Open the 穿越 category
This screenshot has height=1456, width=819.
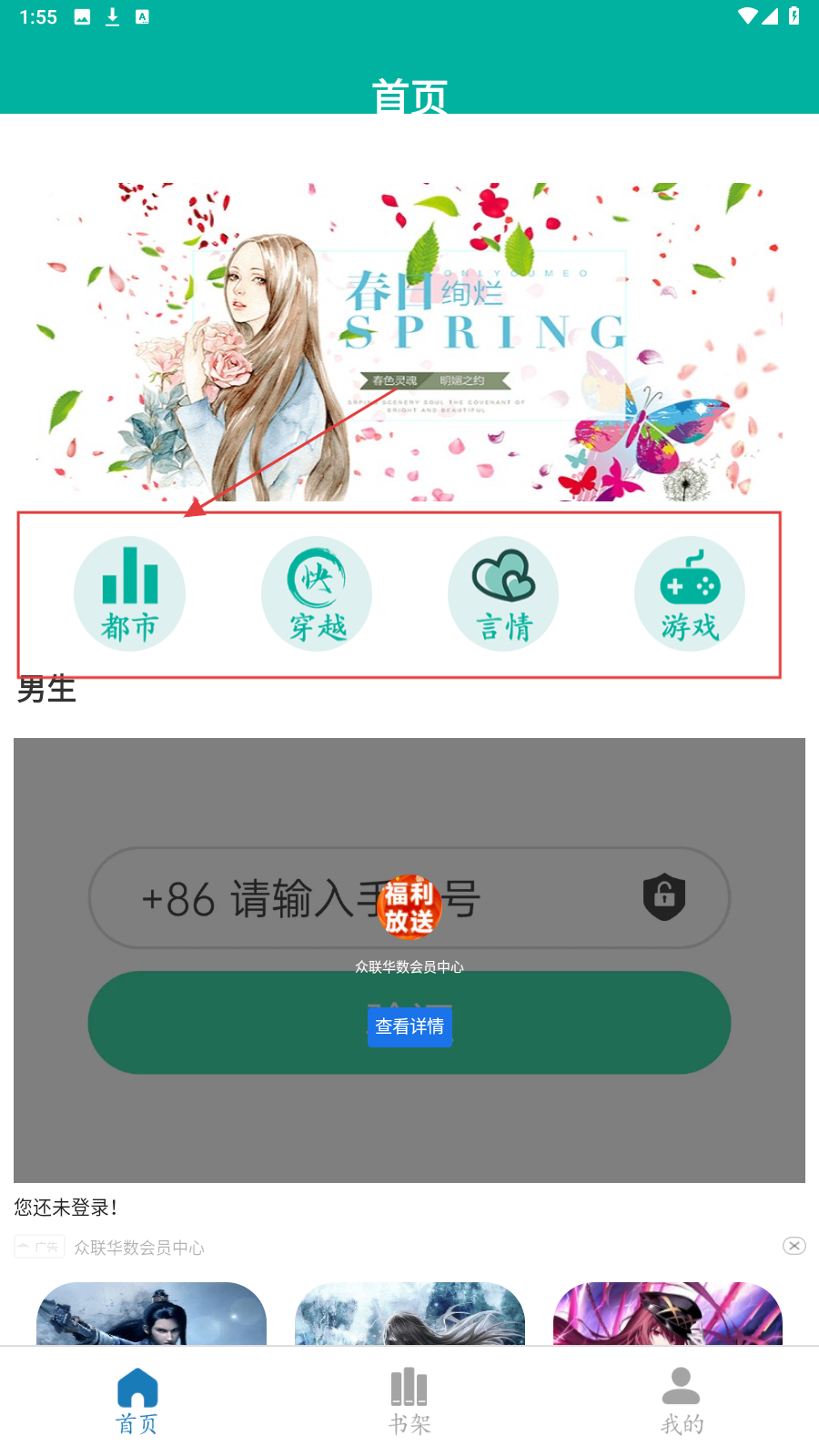coord(317,593)
